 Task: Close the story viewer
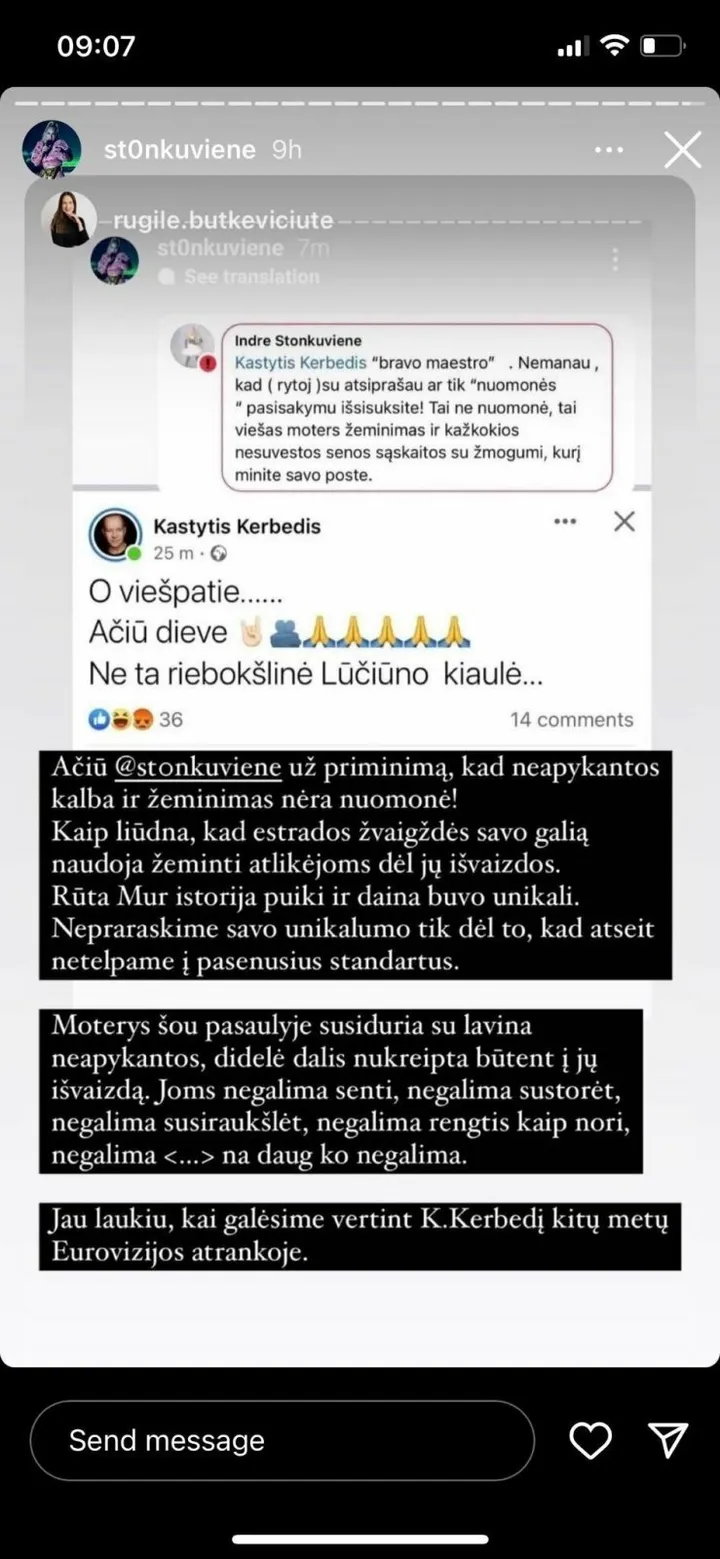[x=683, y=150]
